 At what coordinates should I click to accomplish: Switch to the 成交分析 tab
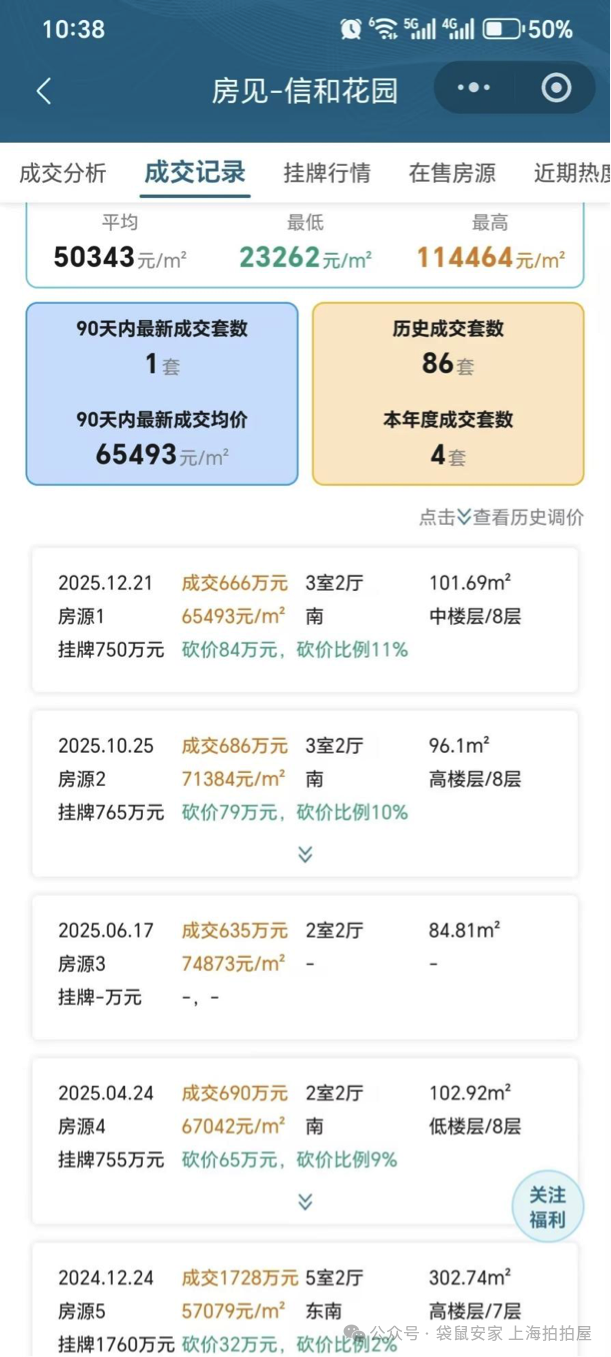(x=62, y=173)
